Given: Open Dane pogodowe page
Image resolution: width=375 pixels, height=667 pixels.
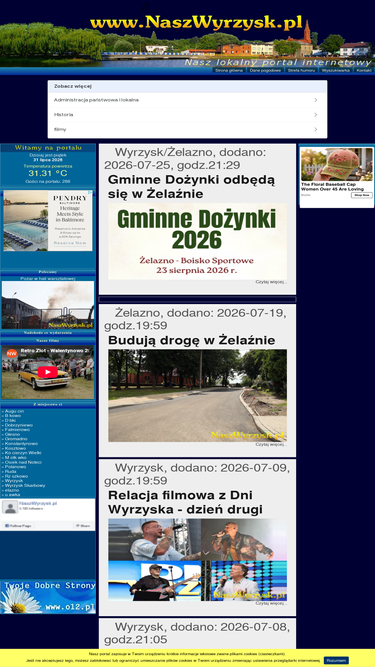Looking at the screenshot, I should click(x=265, y=70).
